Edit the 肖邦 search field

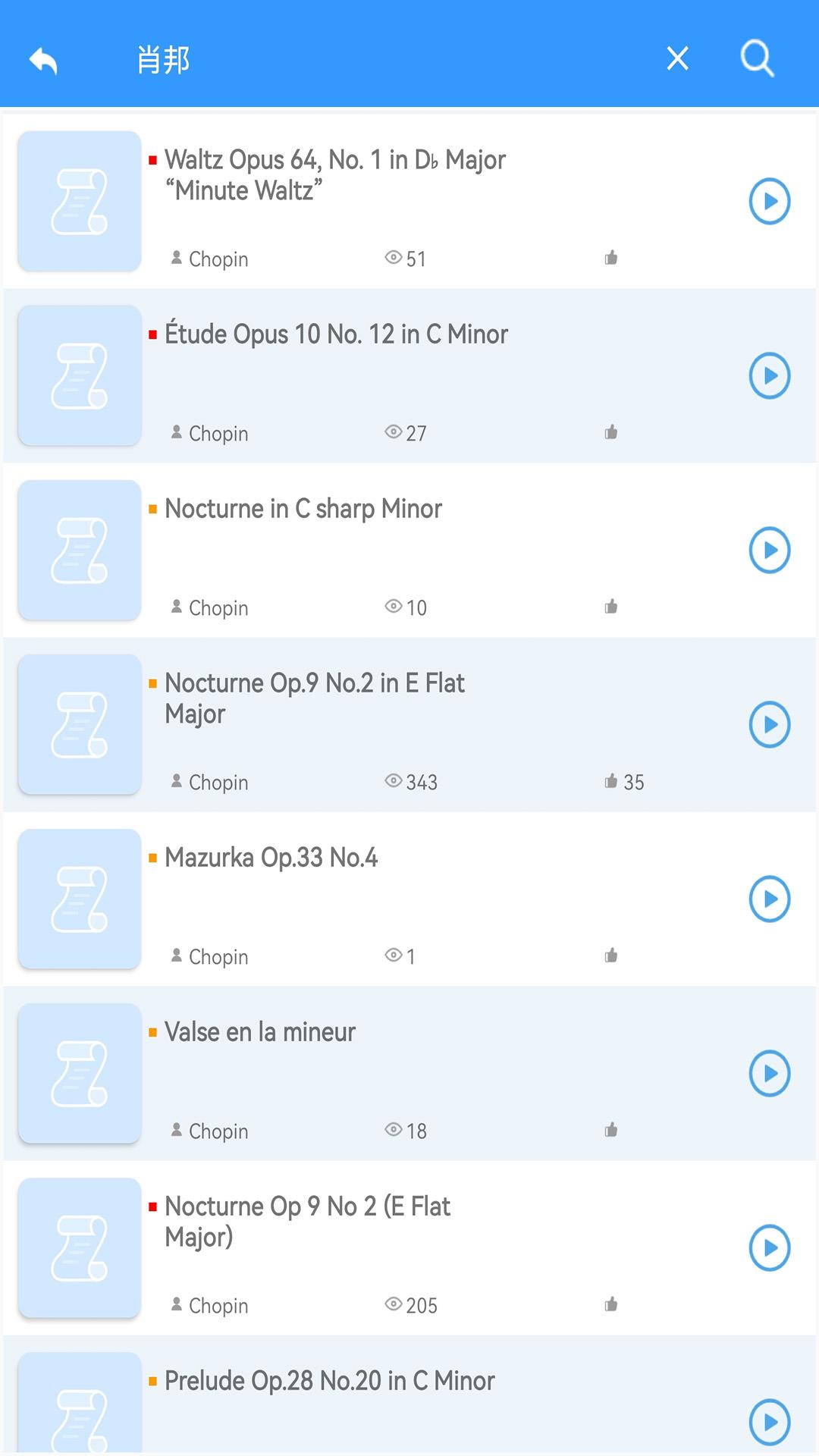[x=379, y=60]
